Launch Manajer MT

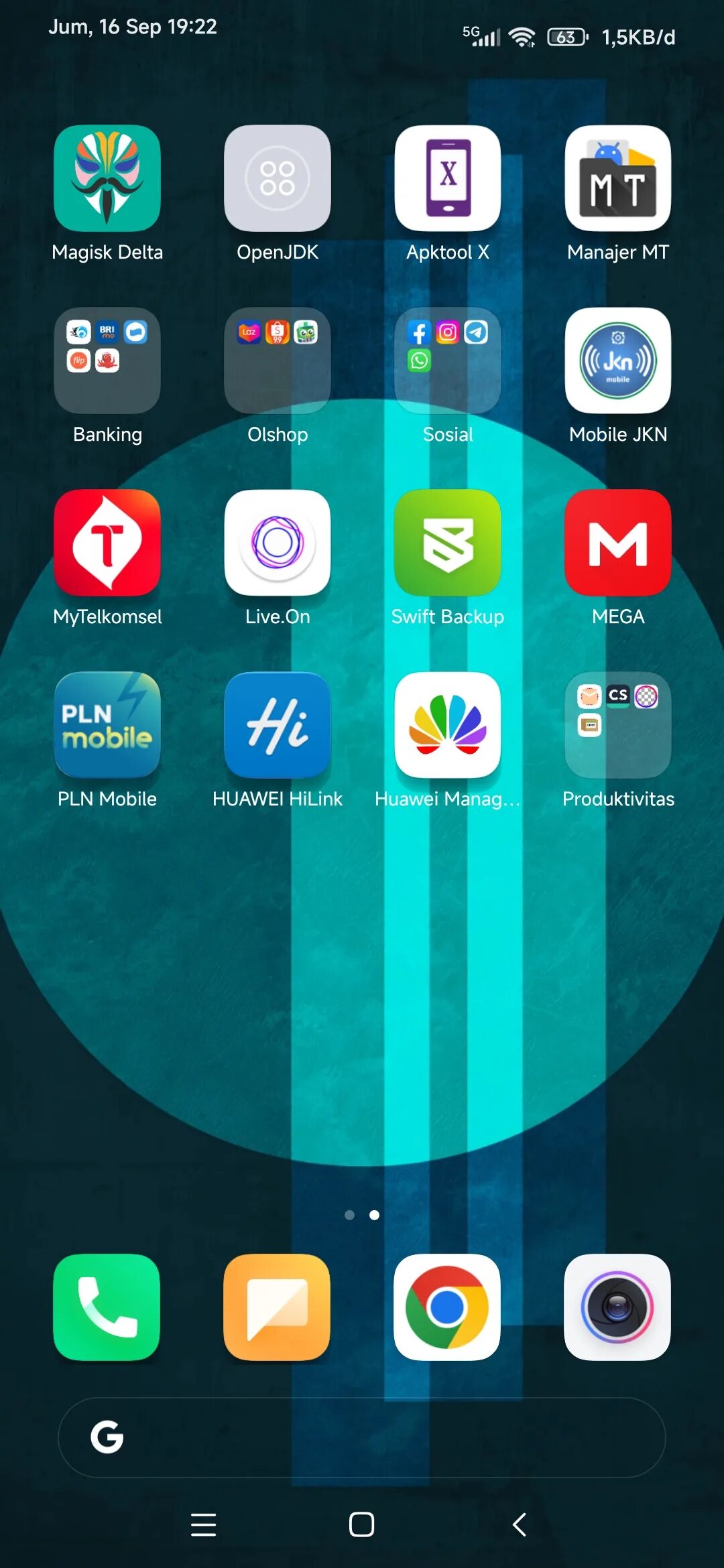click(617, 178)
